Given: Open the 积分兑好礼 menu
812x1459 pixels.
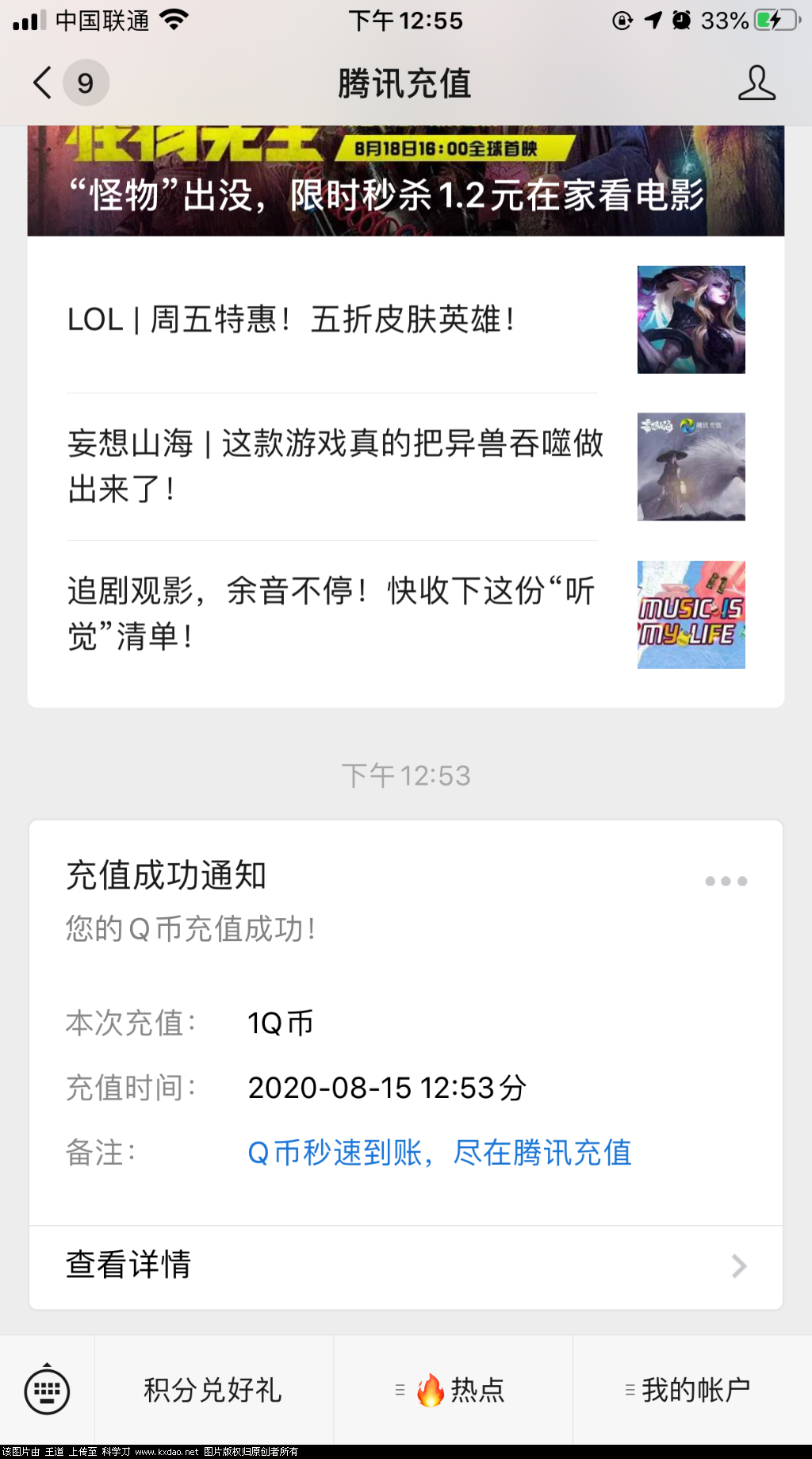Looking at the screenshot, I should [213, 1390].
